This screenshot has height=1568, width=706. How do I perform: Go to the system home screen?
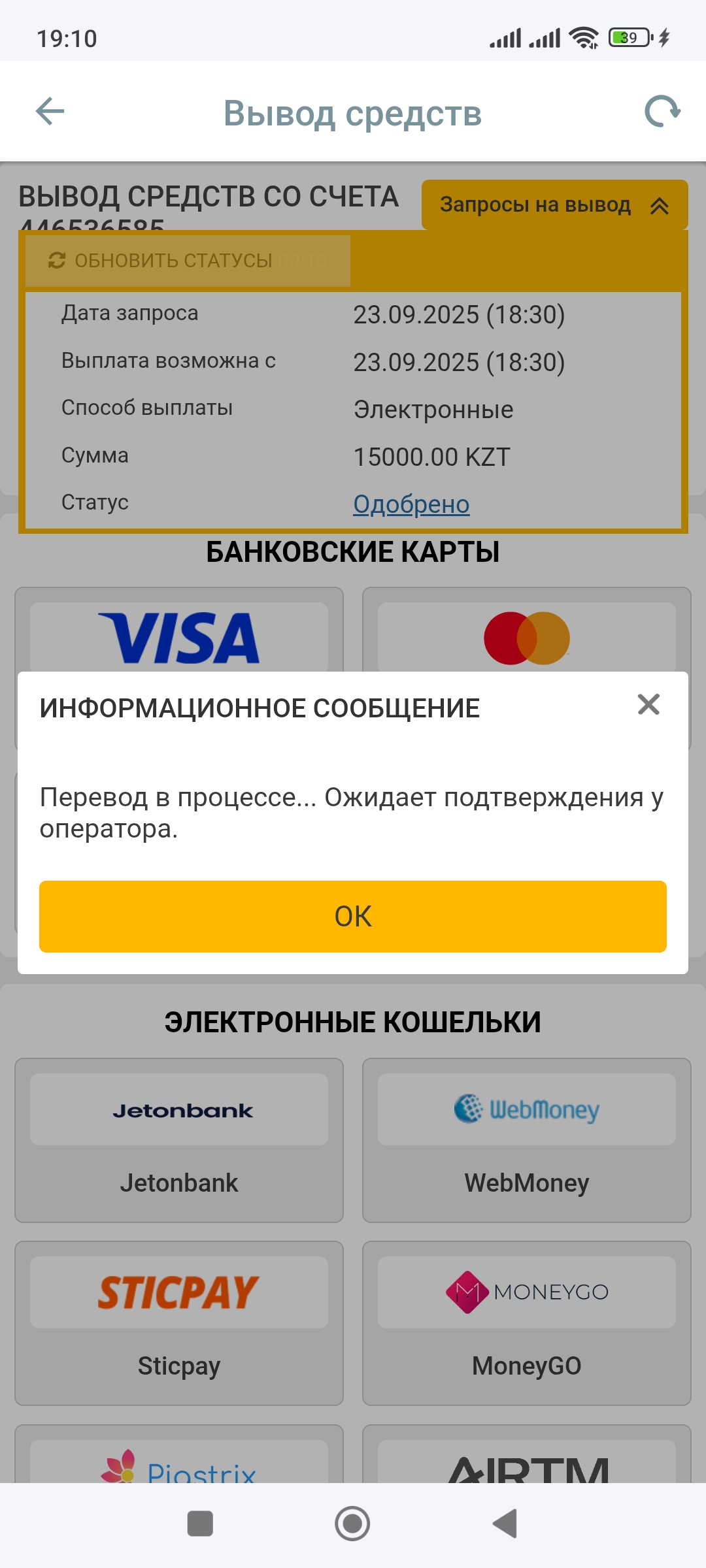click(352, 1524)
